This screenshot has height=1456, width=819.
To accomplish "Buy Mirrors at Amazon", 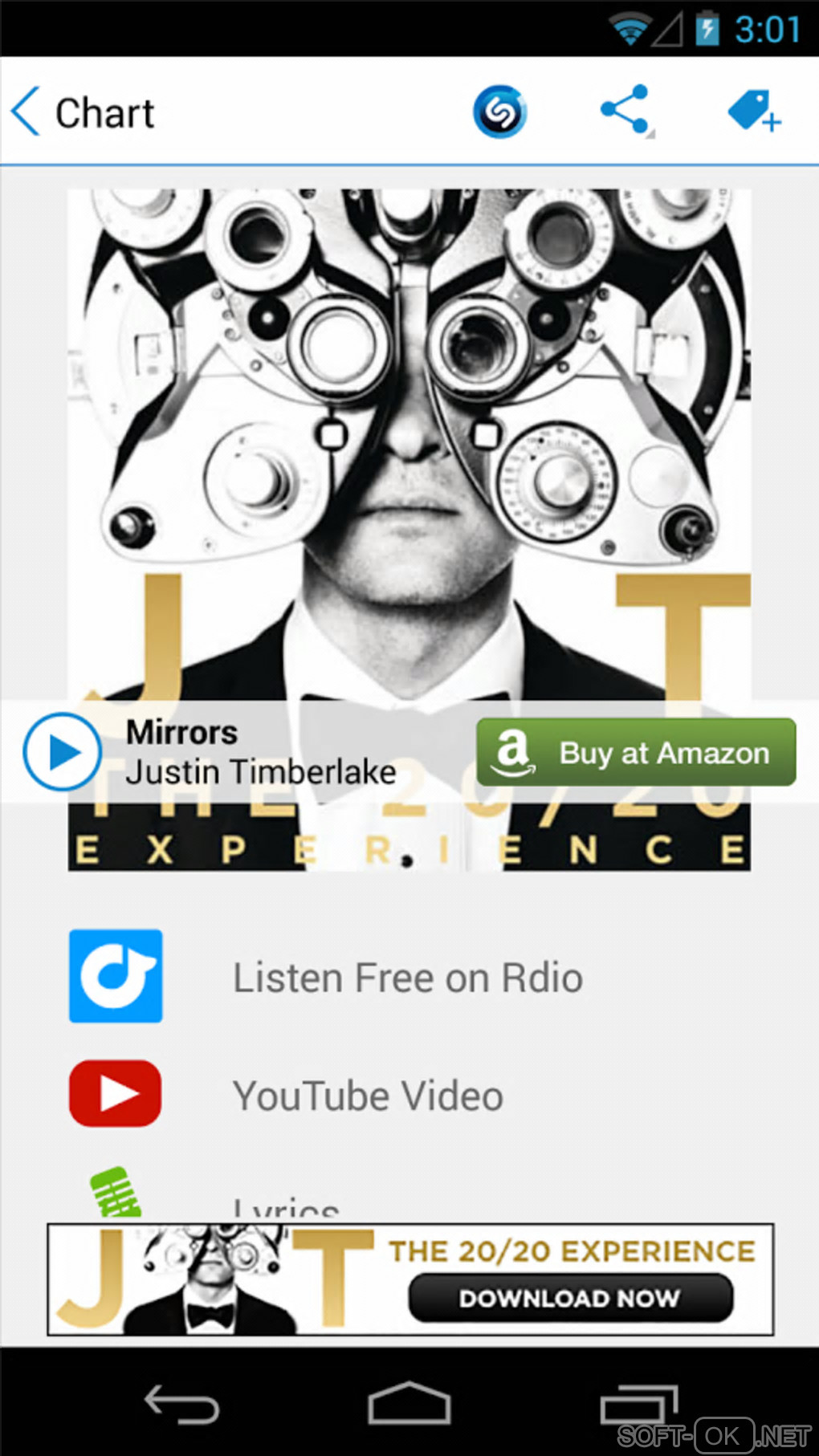I will [636, 752].
